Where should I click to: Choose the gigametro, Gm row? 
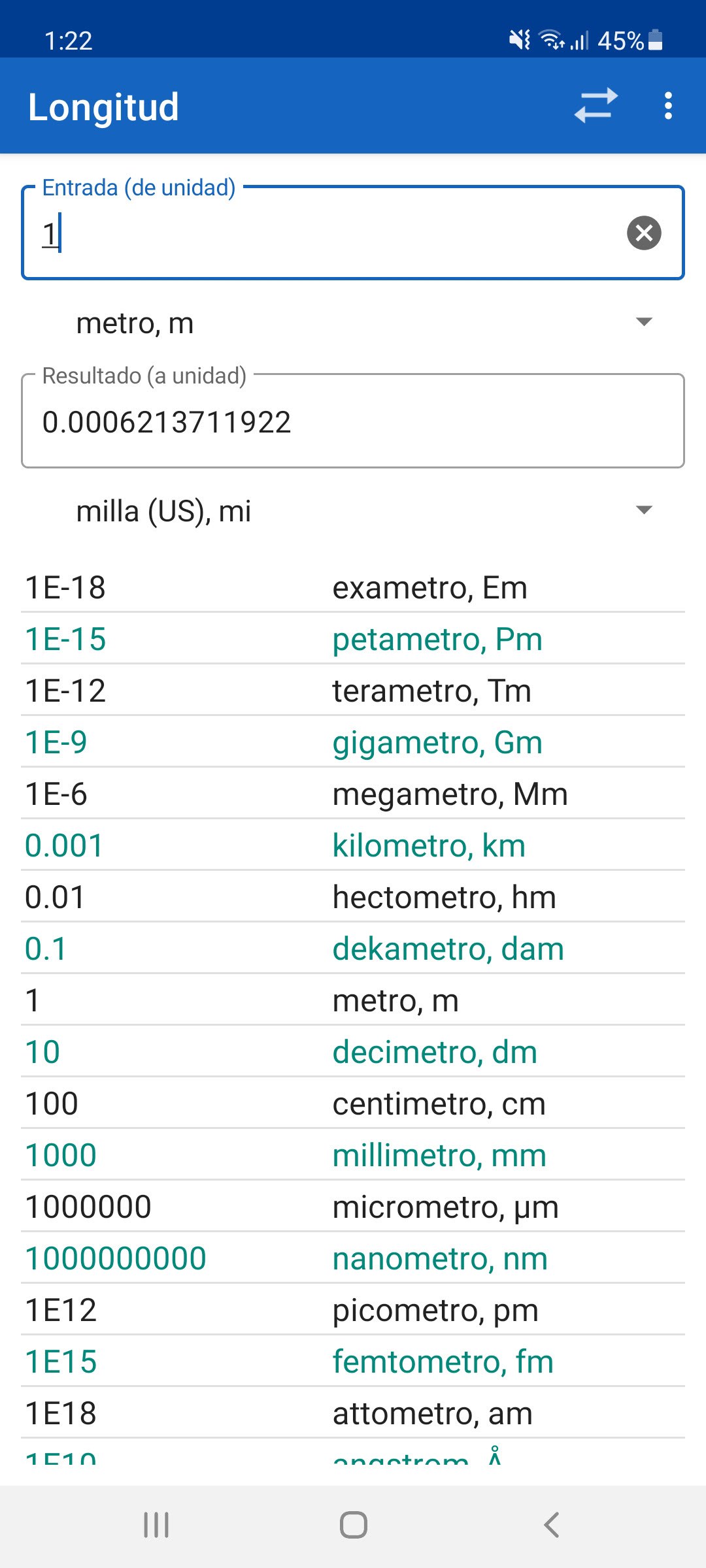tap(353, 742)
